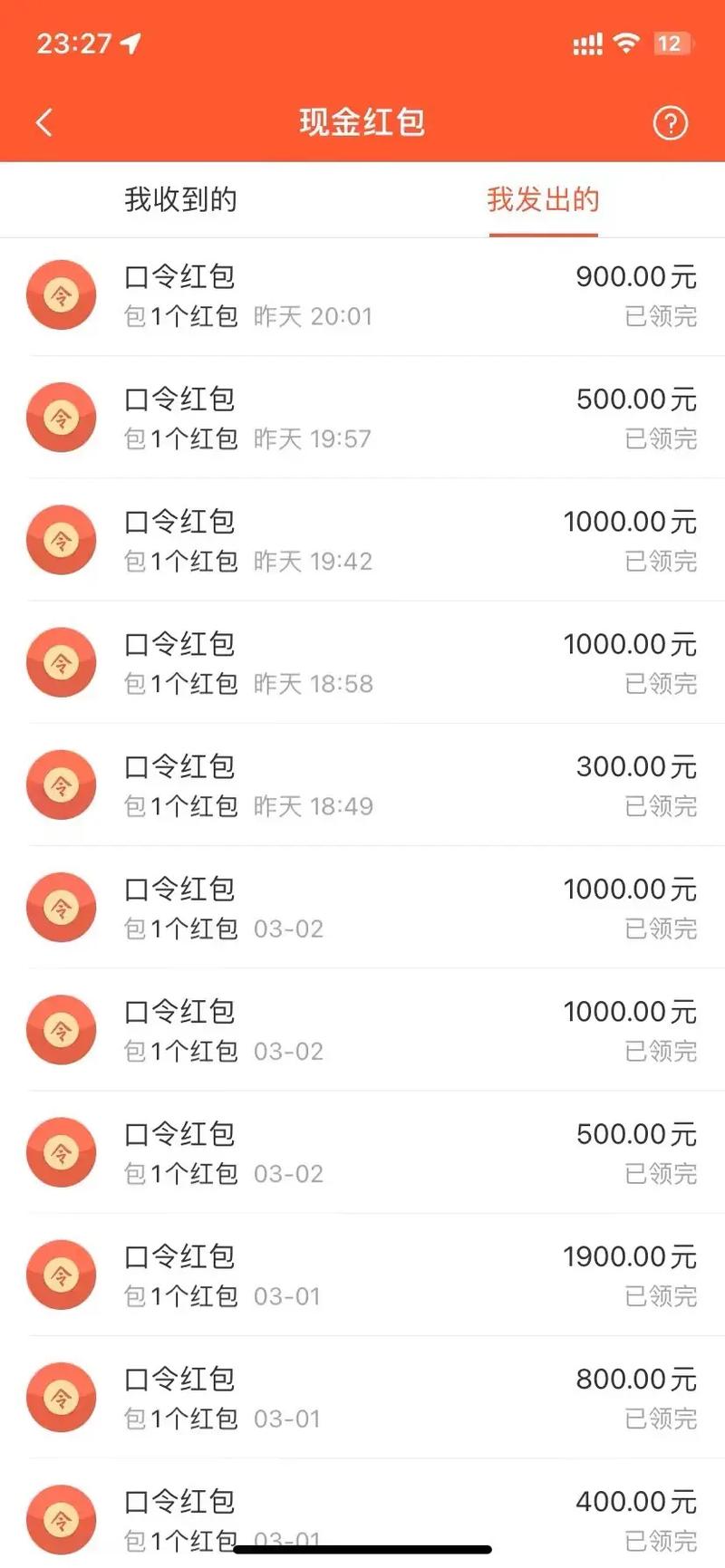Open the 口令红包 sent 昨天 19:57
The width and height of the screenshot is (725, 1568).
click(362, 418)
